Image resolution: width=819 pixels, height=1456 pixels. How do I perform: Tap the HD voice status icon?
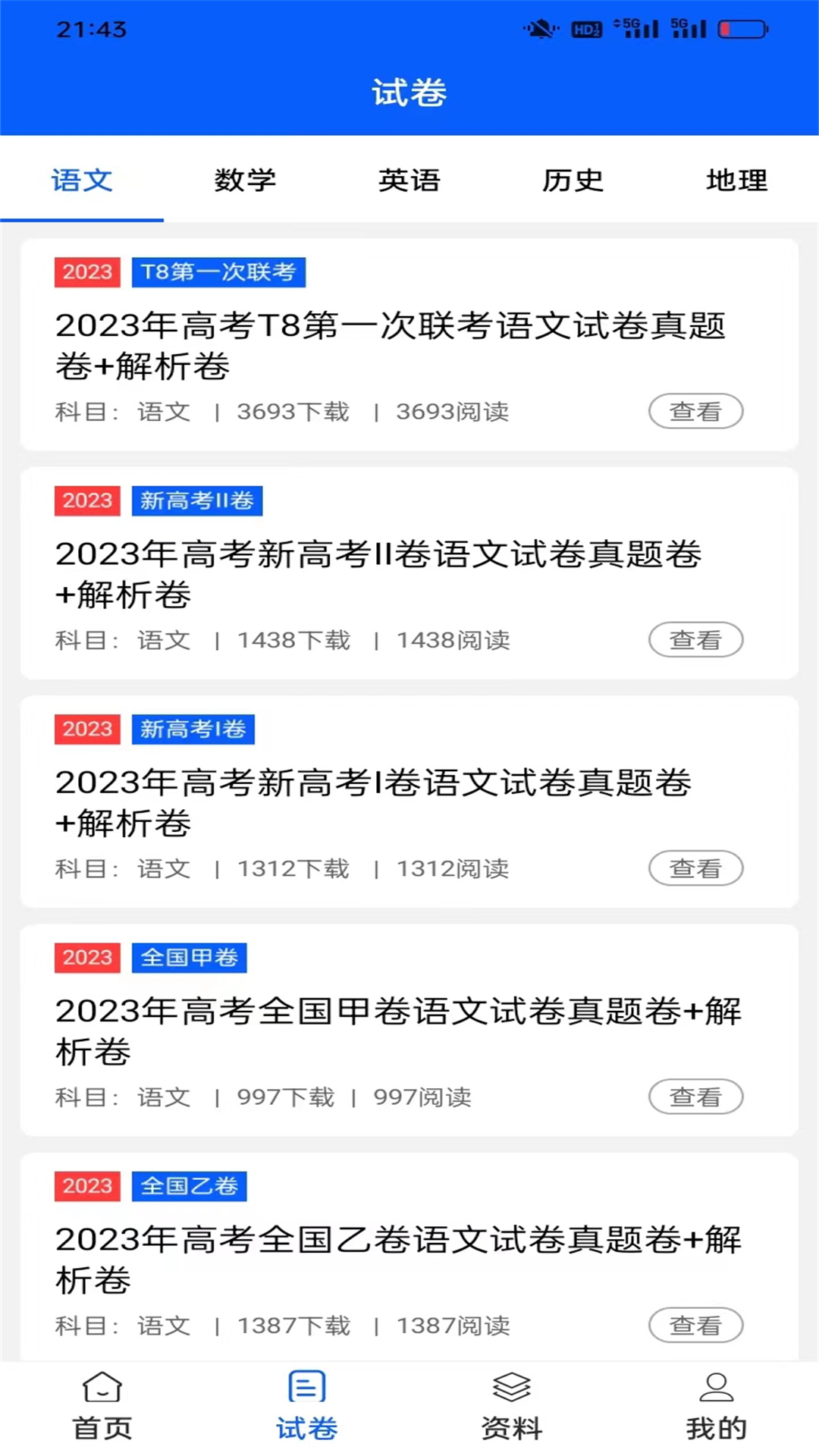[x=585, y=29]
